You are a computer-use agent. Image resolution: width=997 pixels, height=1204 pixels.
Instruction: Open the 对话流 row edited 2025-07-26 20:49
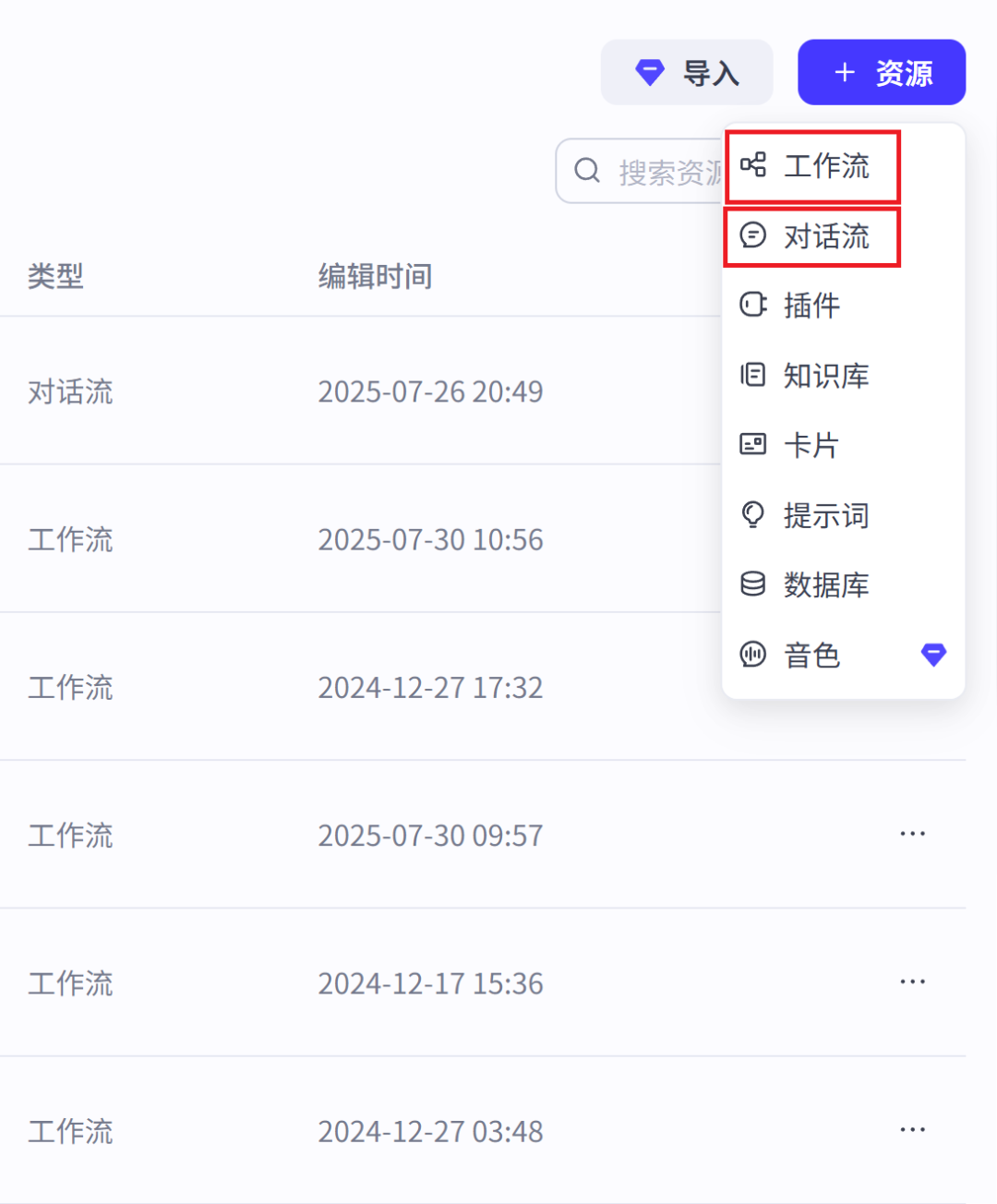click(360, 391)
